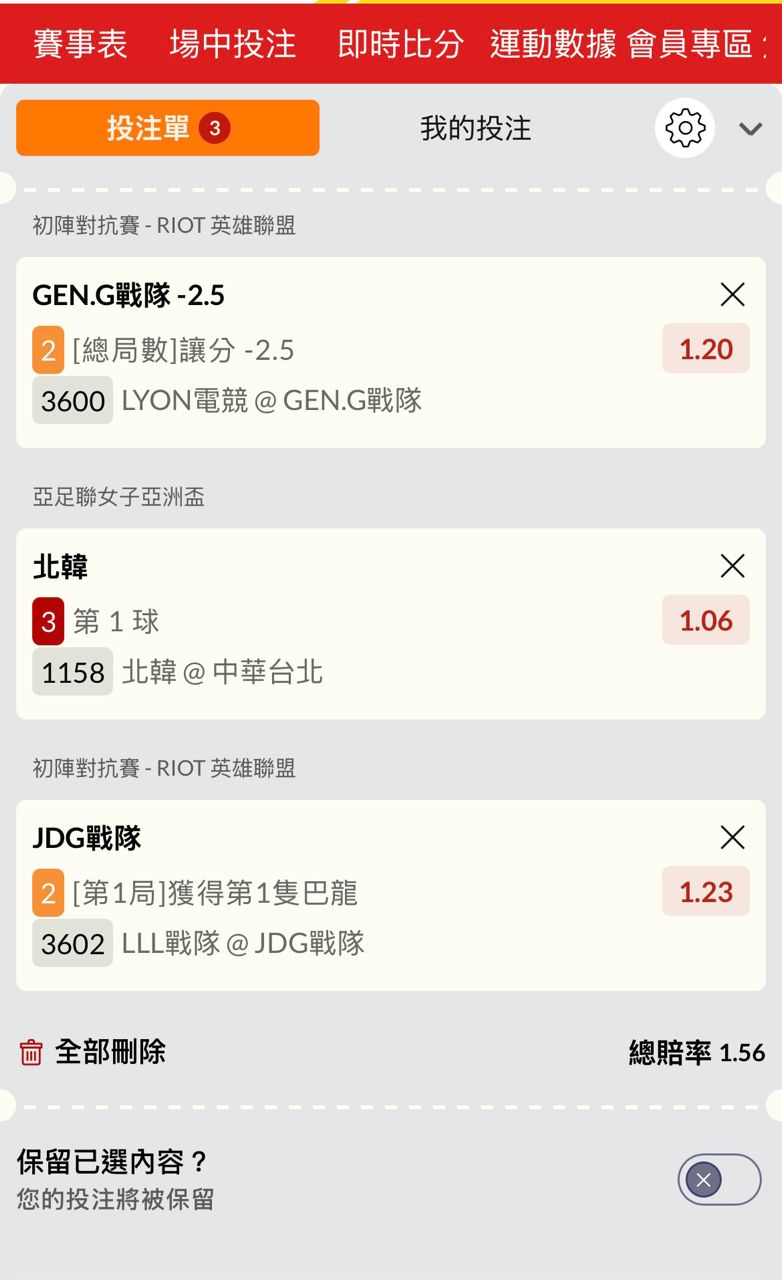Select the 投注單 bet slip tab
This screenshot has height=1280, width=782.
(x=168, y=128)
